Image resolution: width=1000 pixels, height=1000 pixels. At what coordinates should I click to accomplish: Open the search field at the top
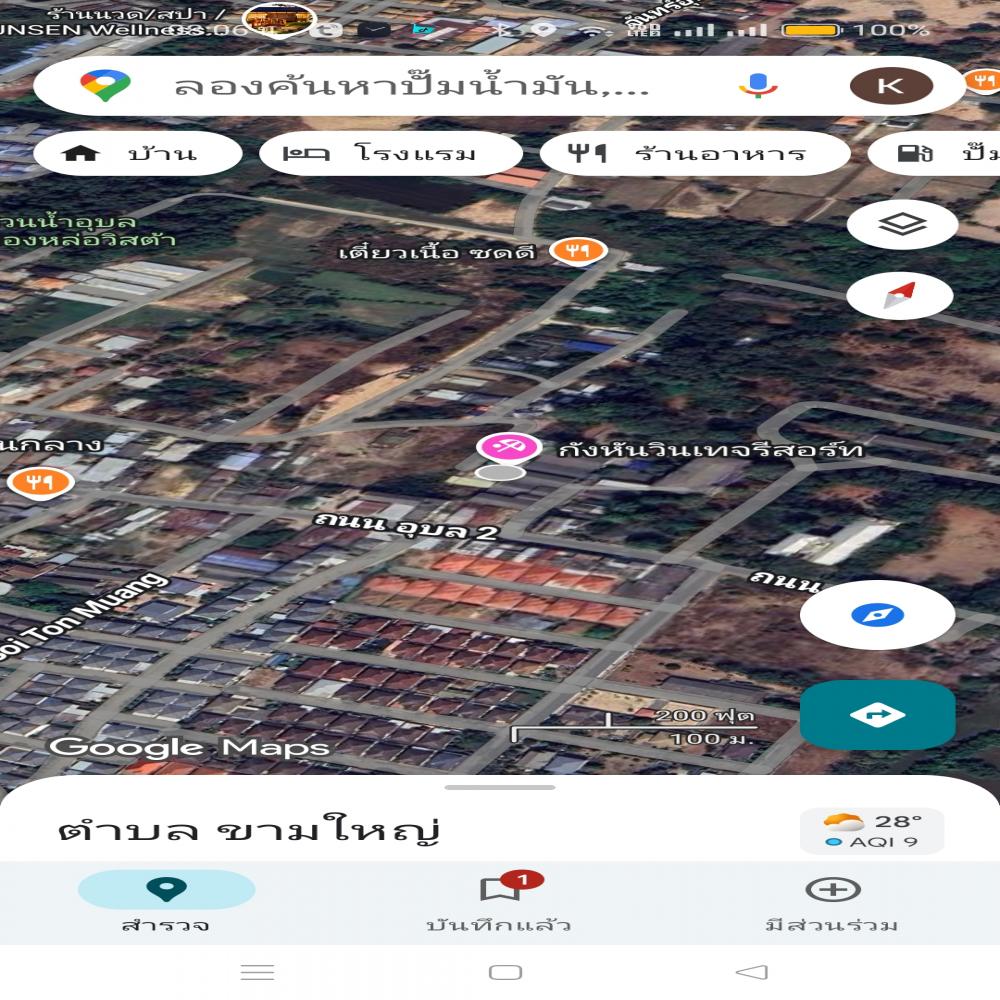click(410, 86)
